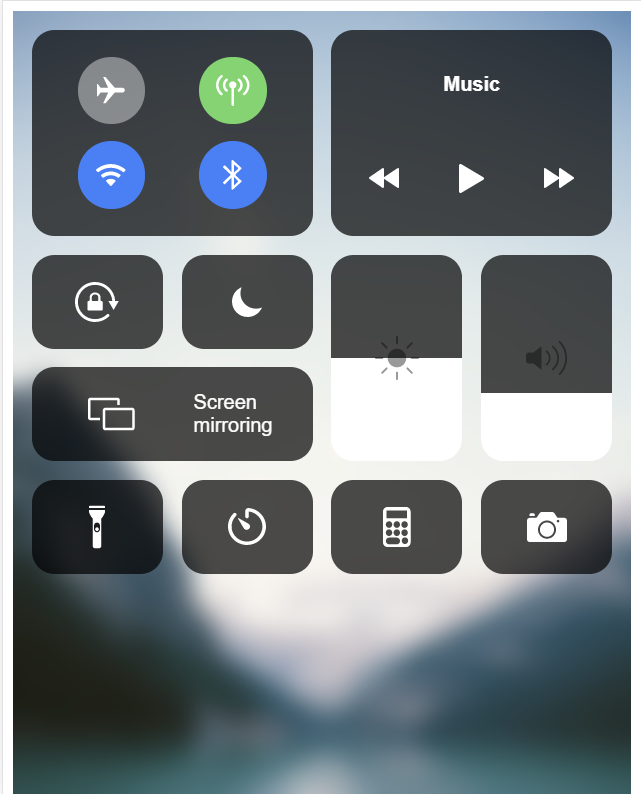Skip back to the previous track
The width and height of the screenshot is (644, 805).
(384, 178)
